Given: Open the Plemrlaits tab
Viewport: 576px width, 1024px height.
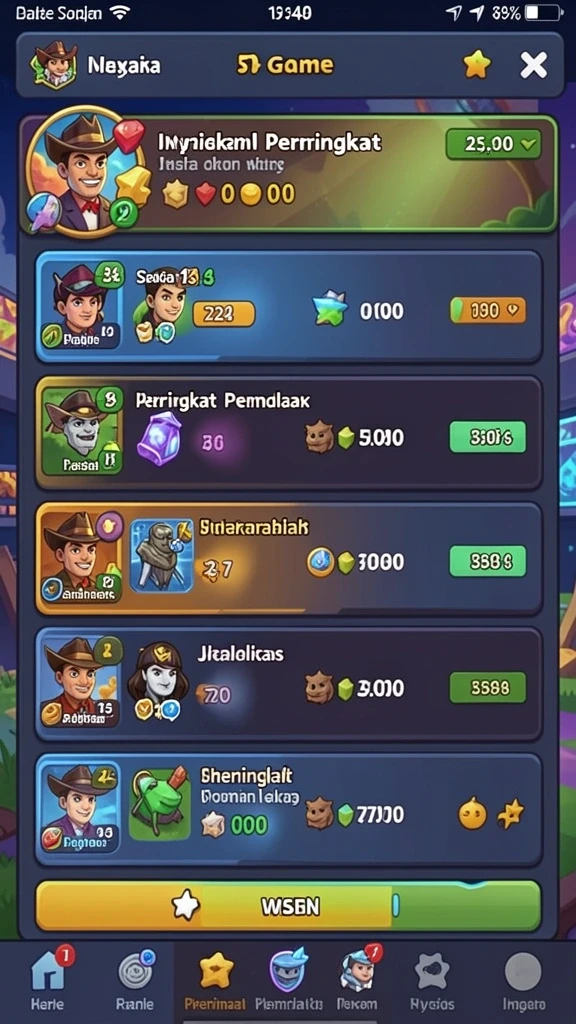Looking at the screenshot, I should click(x=289, y=980).
